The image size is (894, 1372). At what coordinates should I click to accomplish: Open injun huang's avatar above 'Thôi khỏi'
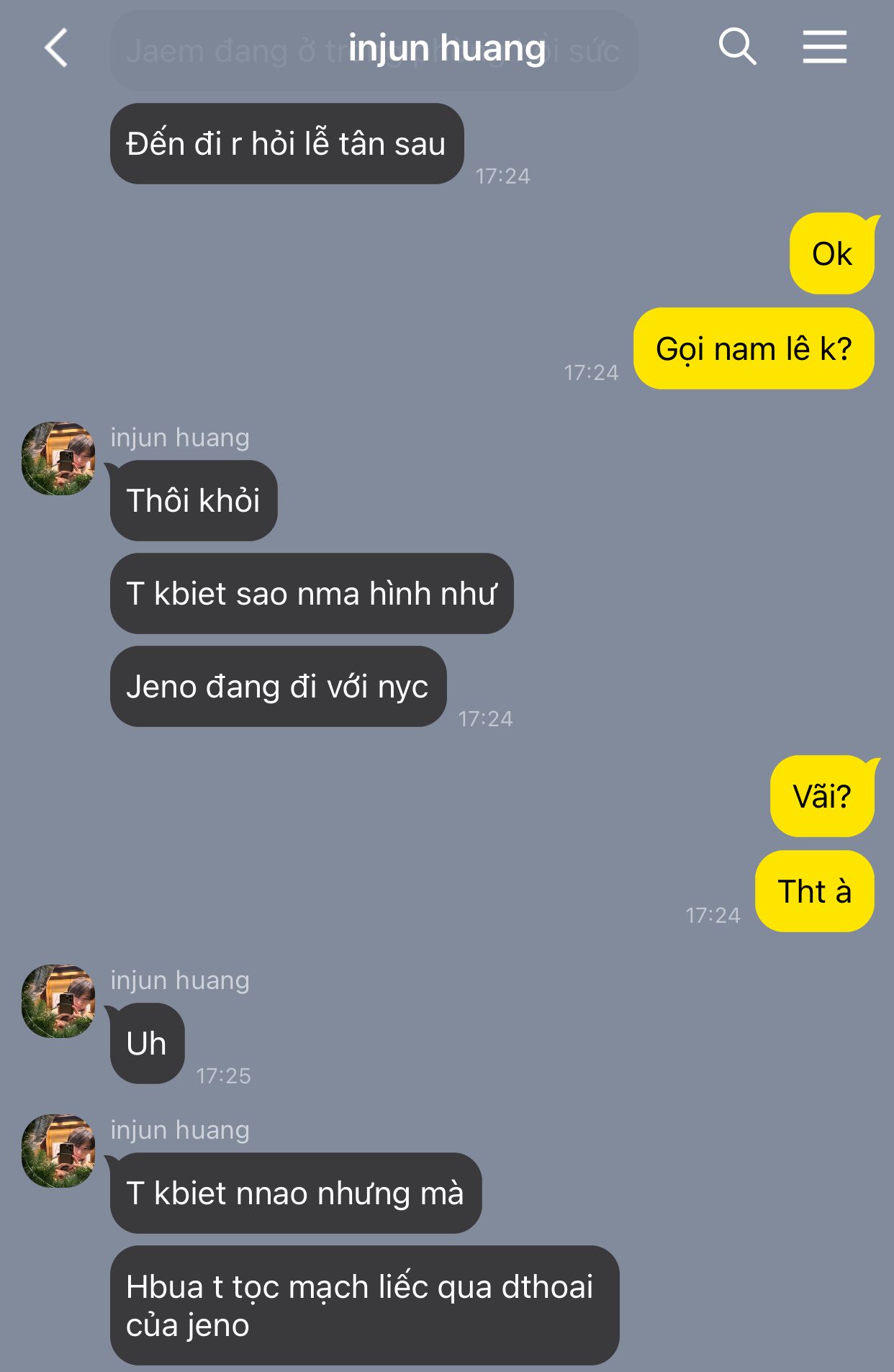click(x=58, y=459)
